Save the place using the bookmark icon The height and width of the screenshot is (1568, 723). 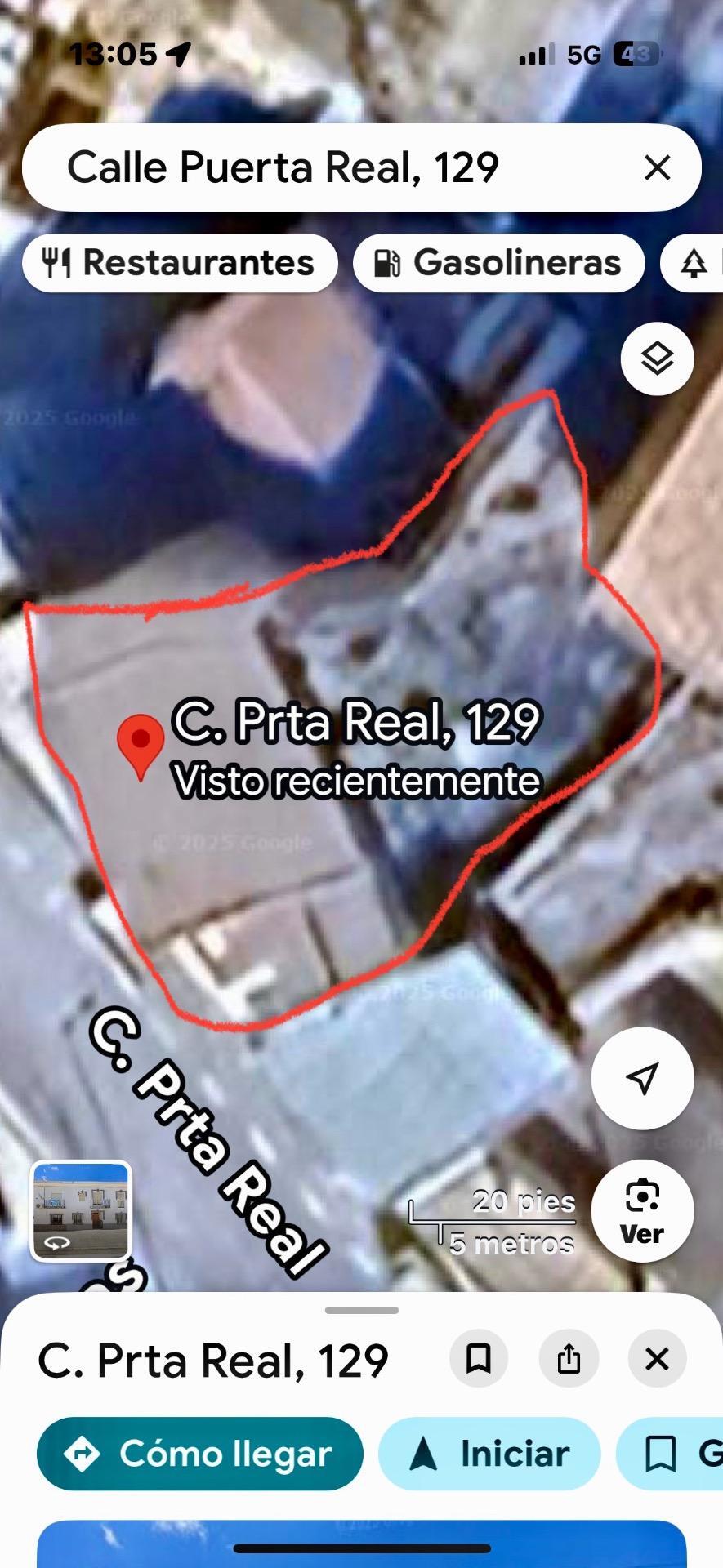click(479, 1358)
